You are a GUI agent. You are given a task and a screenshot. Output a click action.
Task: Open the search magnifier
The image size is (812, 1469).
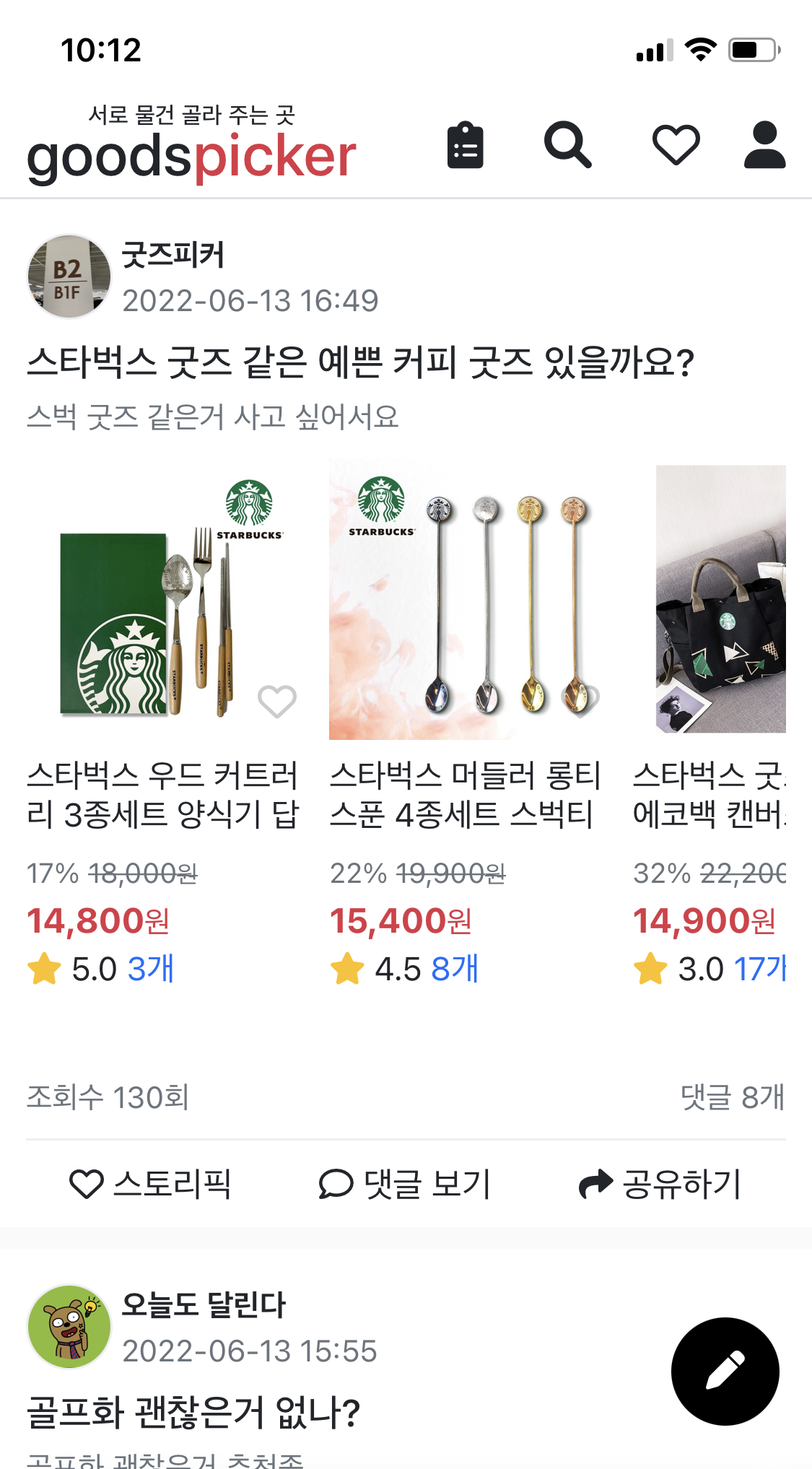[x=567, y=145]
